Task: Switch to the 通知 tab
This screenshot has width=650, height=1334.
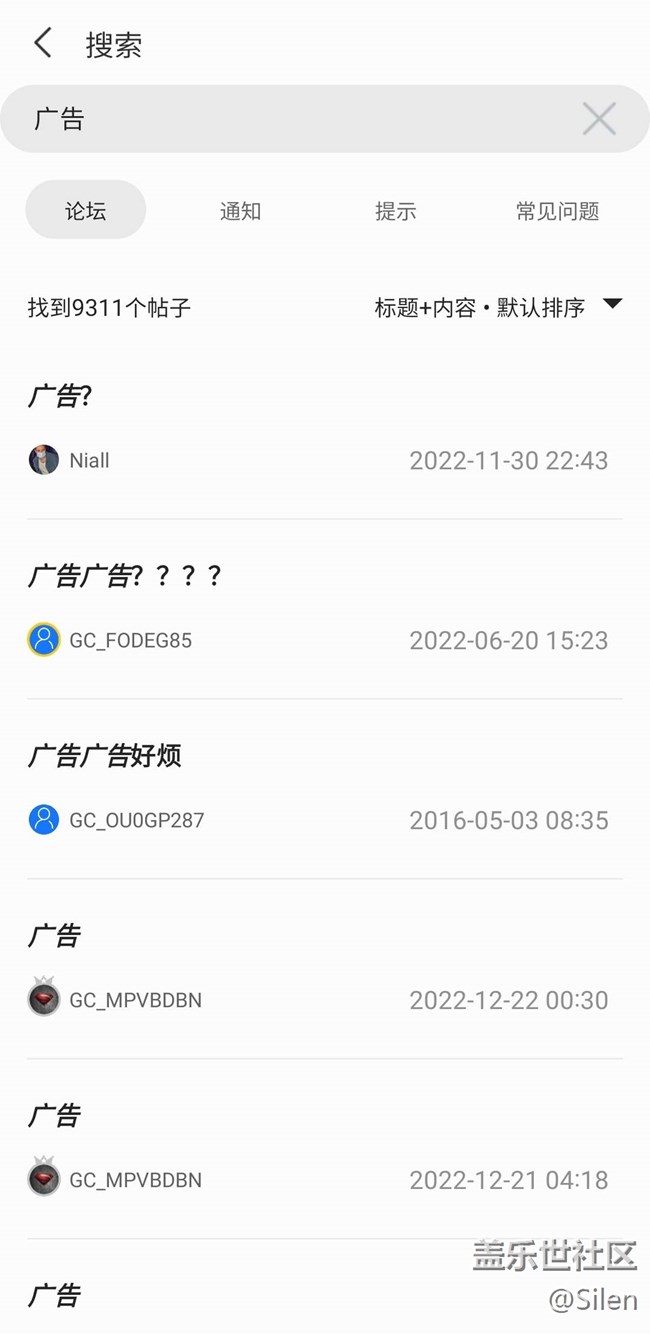Action: tap(240, 211)
